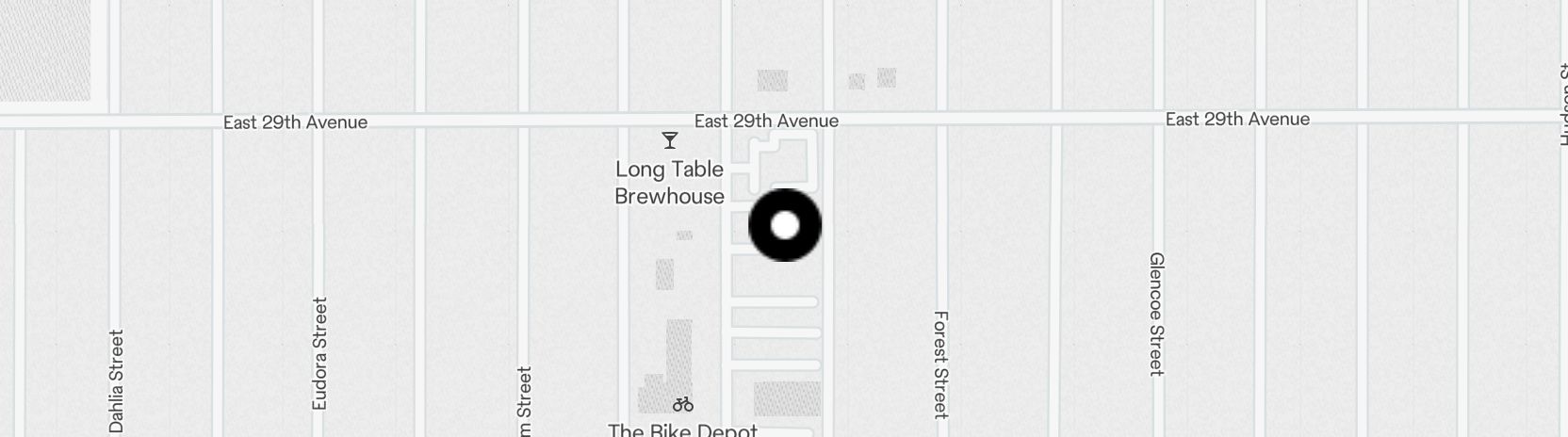This screenshot has height=437, width=1568.
Task: Open the Long Table Brewhouse place marker
Action: [670, 141]
